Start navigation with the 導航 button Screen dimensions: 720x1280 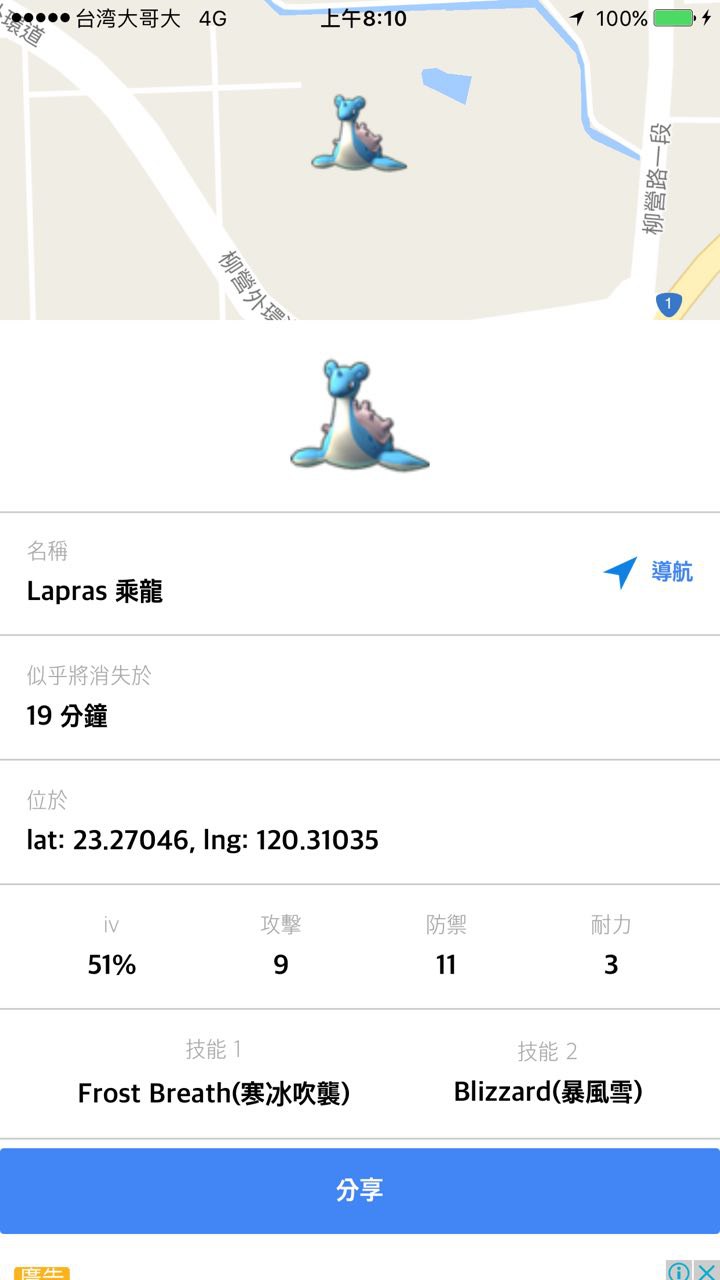tap(649, 573)
